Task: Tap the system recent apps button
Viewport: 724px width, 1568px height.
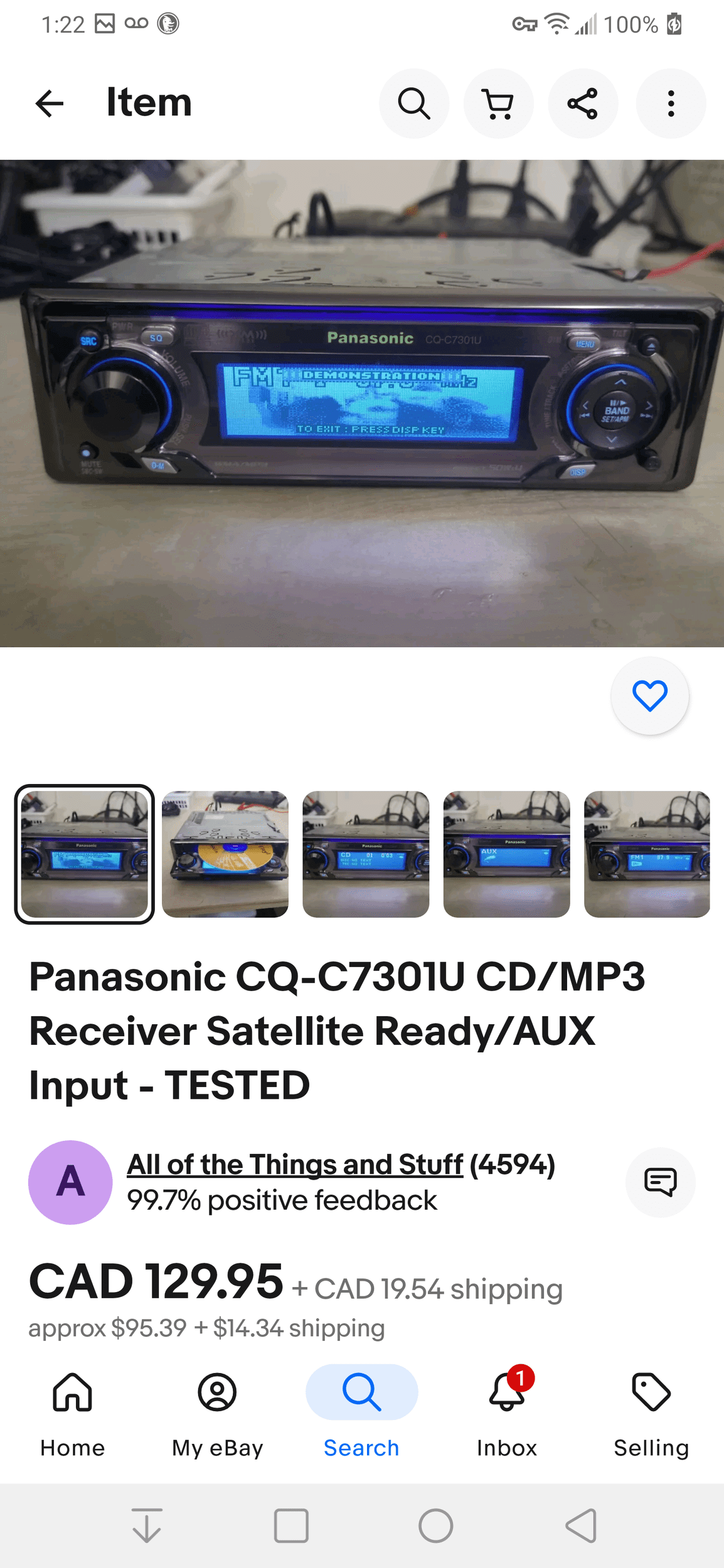Action: pyautogui.click(x=291, y=1526)
